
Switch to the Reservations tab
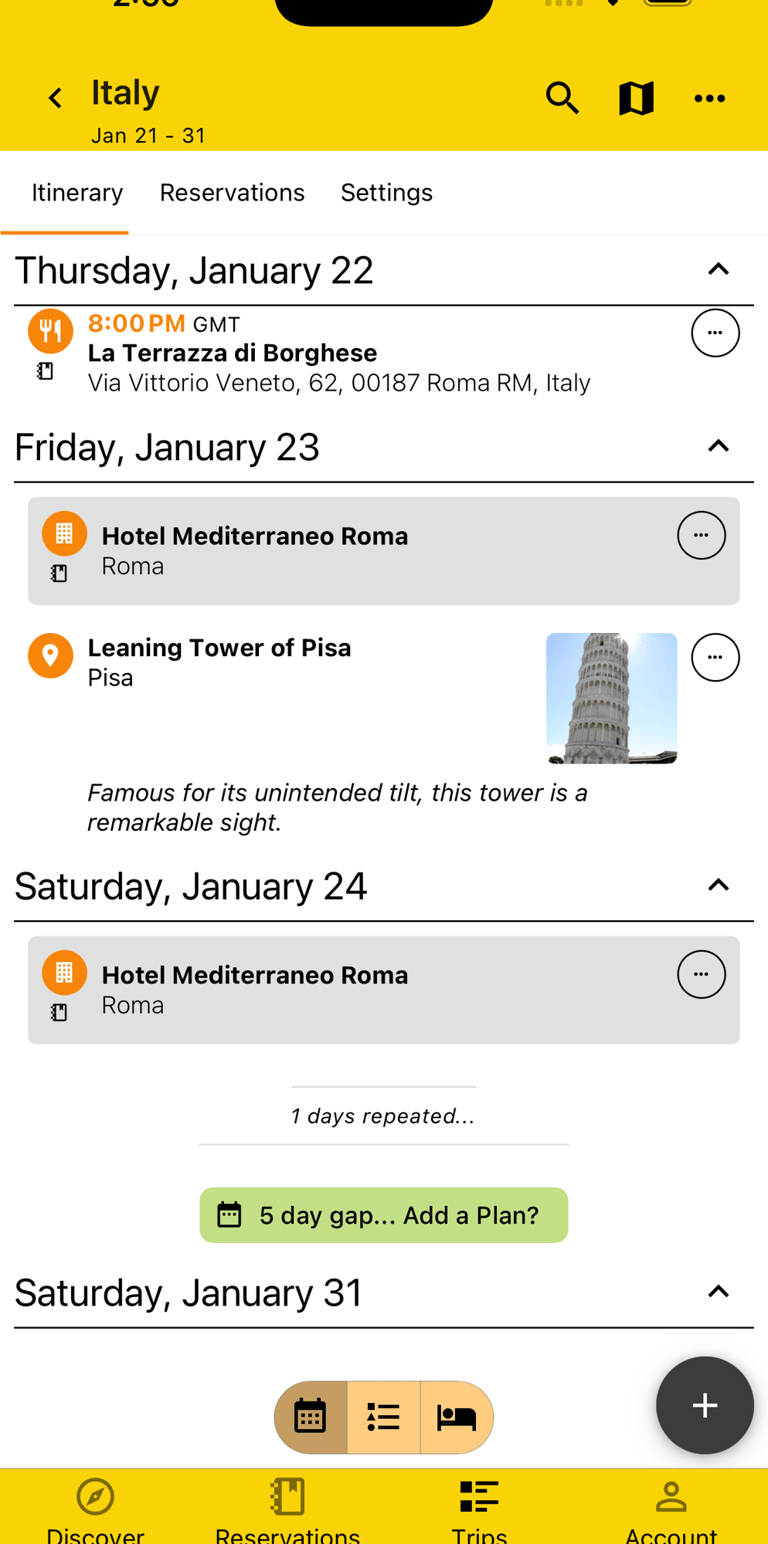click(232, 192)
